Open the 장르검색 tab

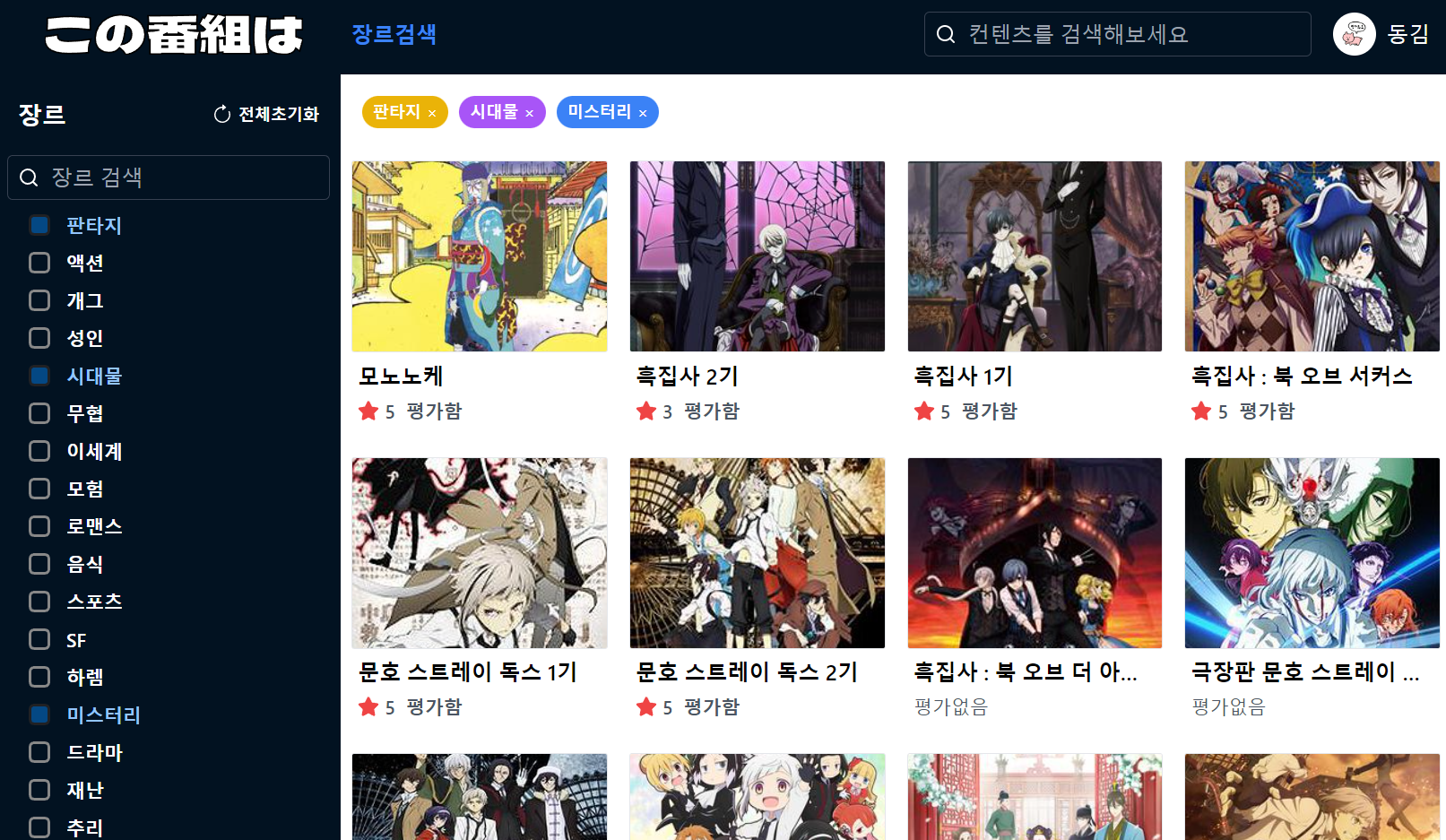(x=394, y=34)
